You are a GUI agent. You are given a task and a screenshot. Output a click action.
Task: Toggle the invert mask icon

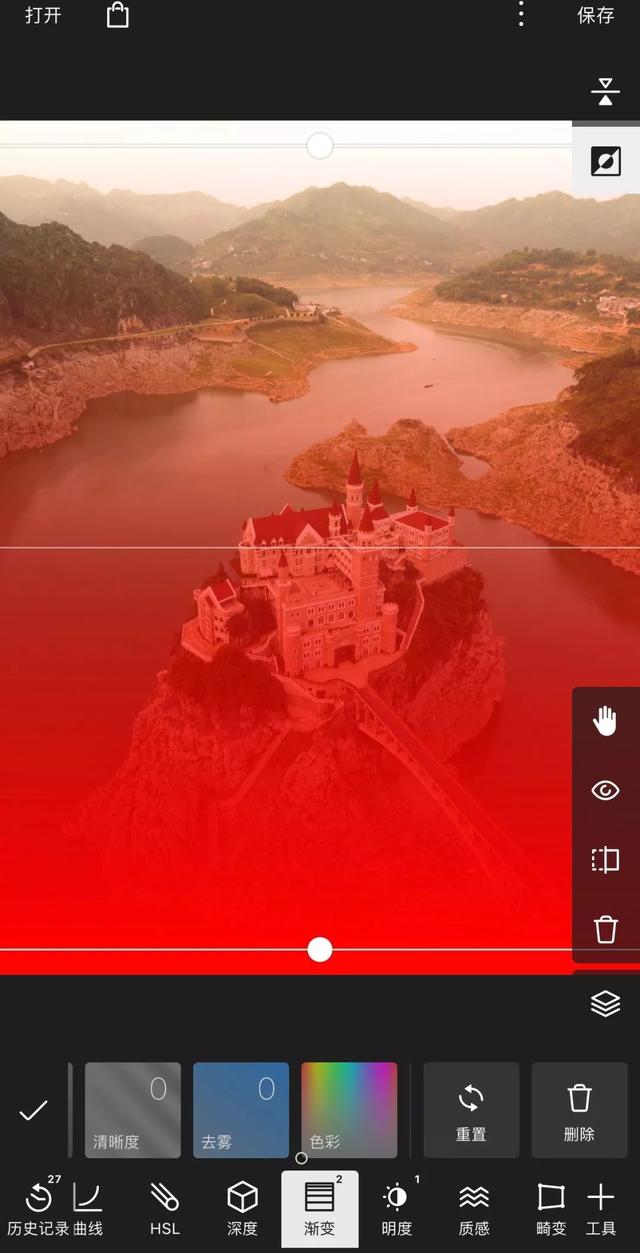tap(606, 161)
